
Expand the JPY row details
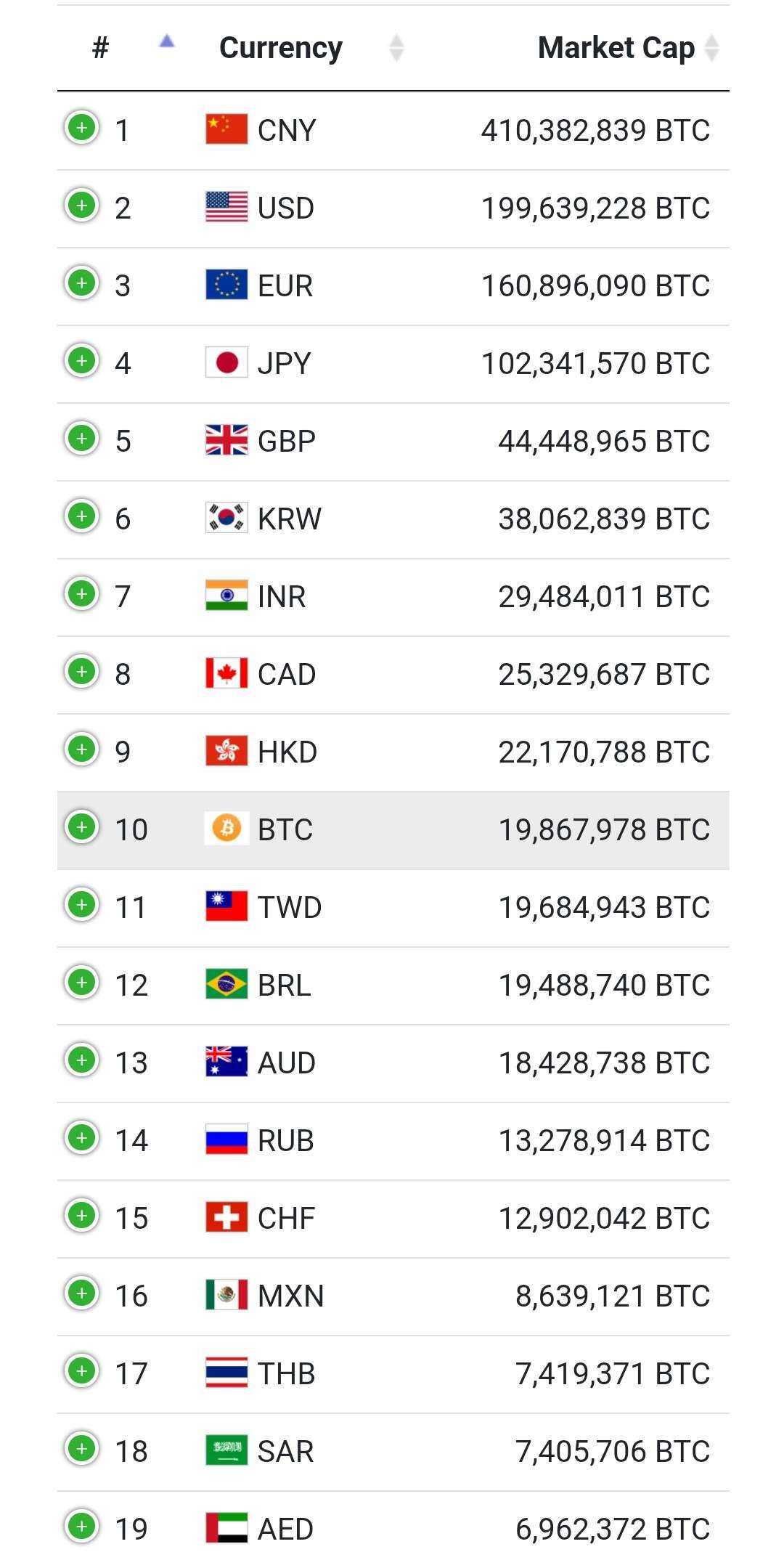(x=82, y=362)
